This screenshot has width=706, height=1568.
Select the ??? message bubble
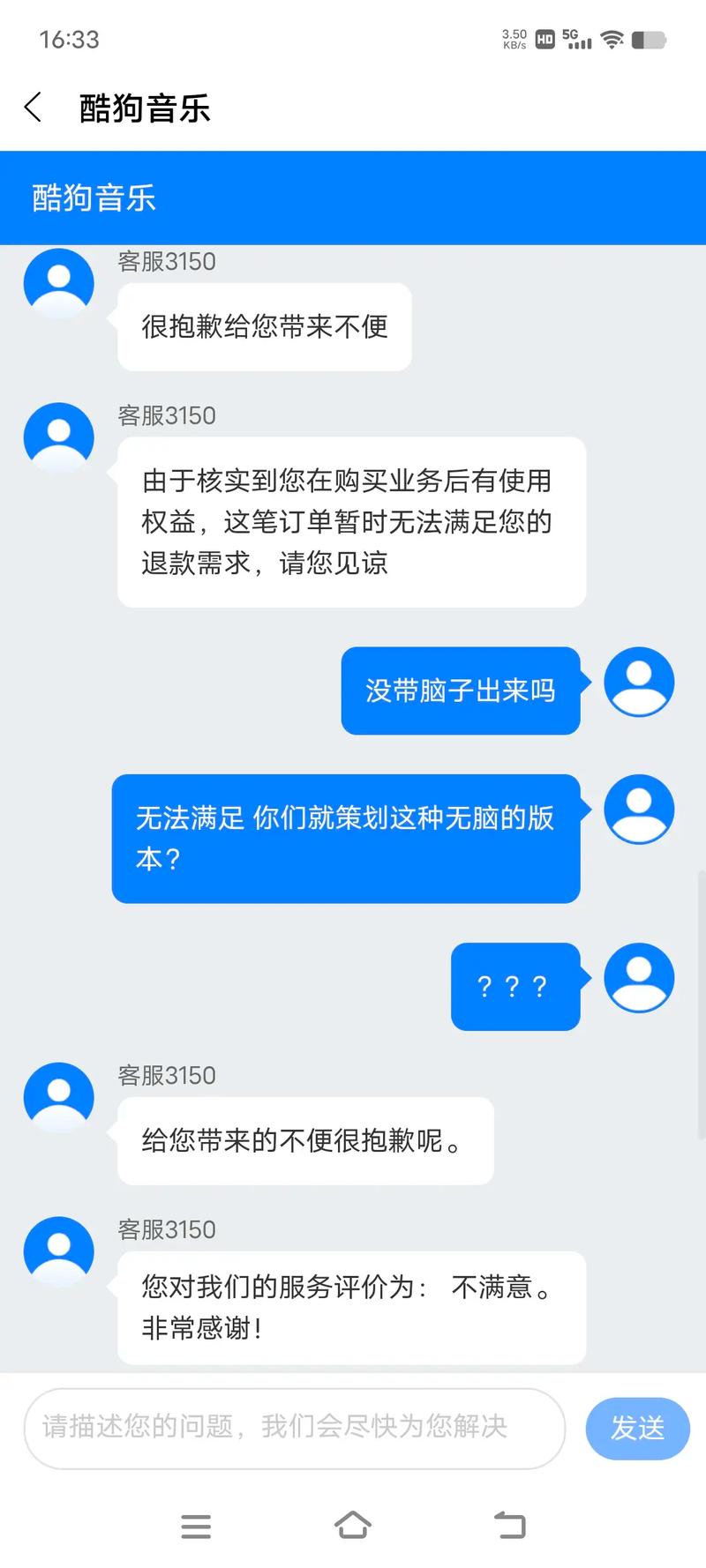coord(514,986)
